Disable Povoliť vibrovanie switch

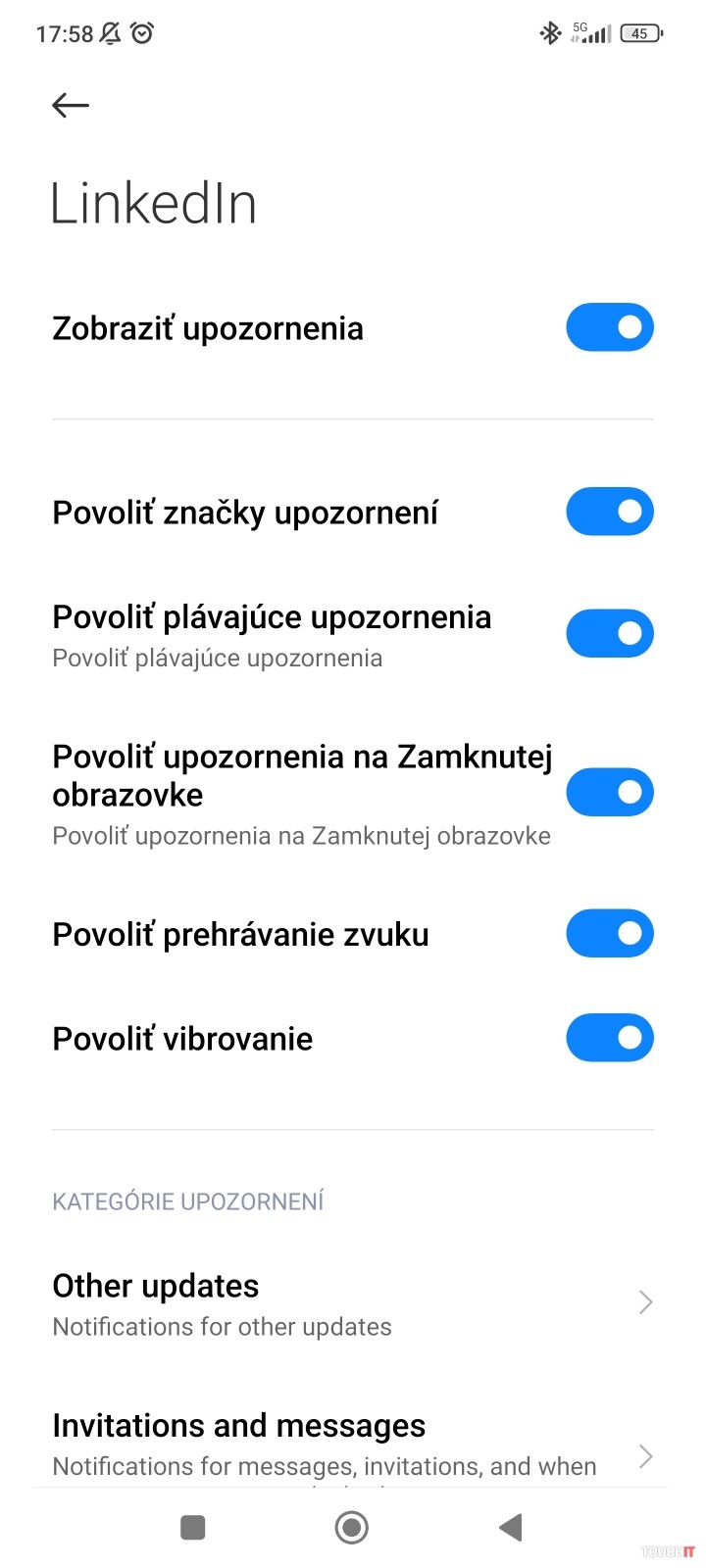(609, 1038)
